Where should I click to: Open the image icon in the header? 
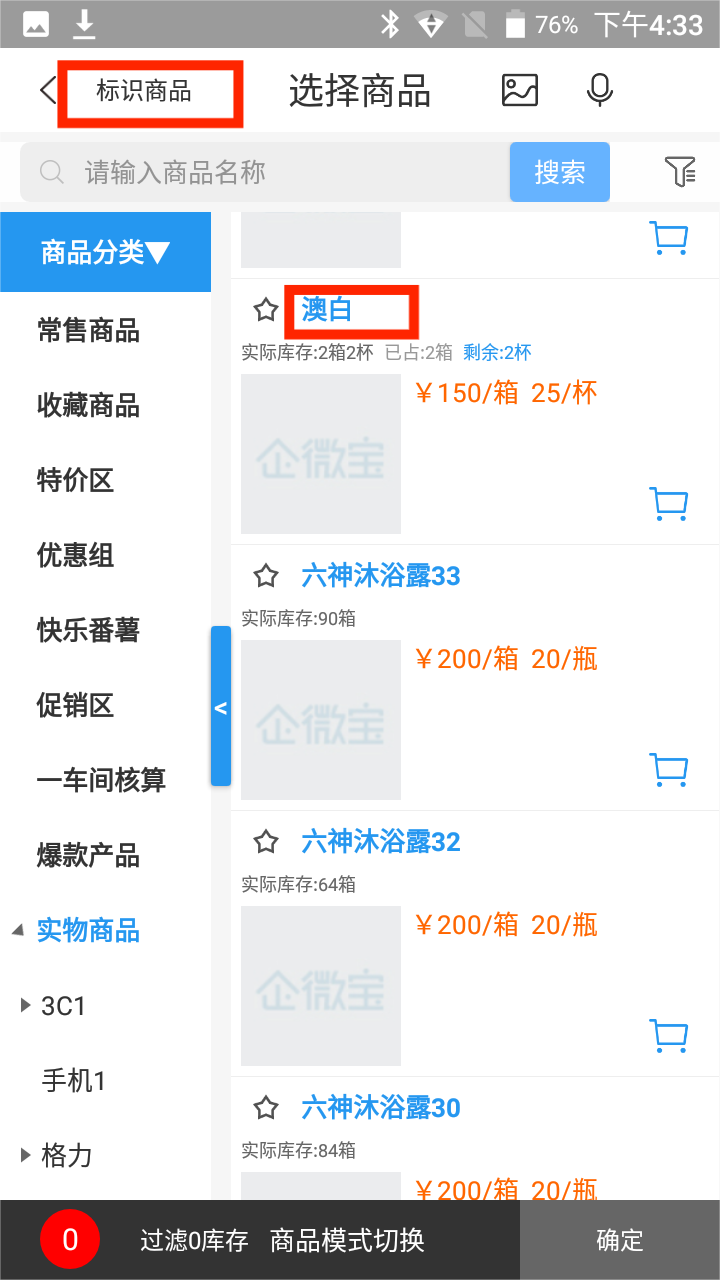pos(520,91)
